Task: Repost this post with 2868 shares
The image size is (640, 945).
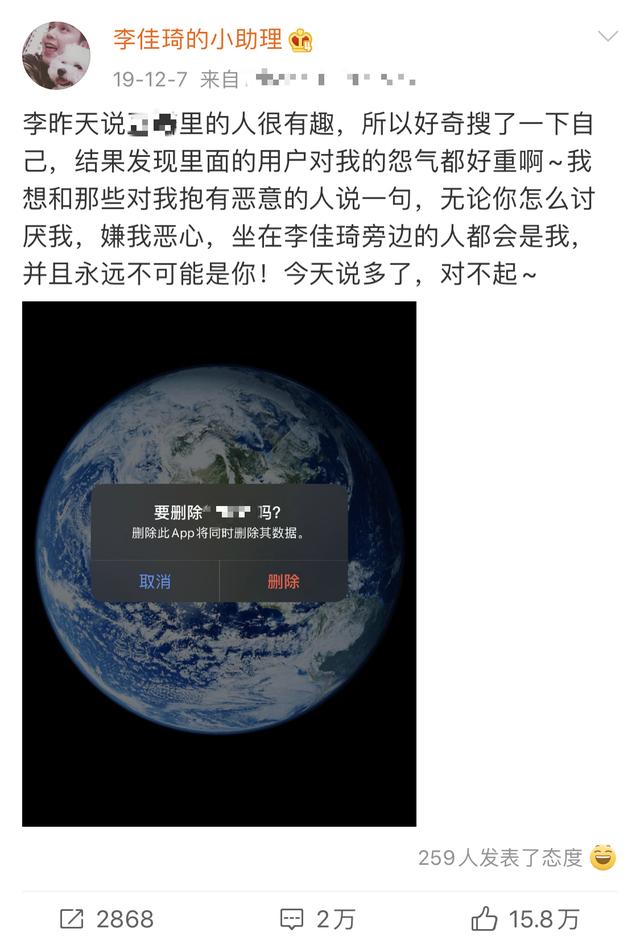Action: (106, 918)
